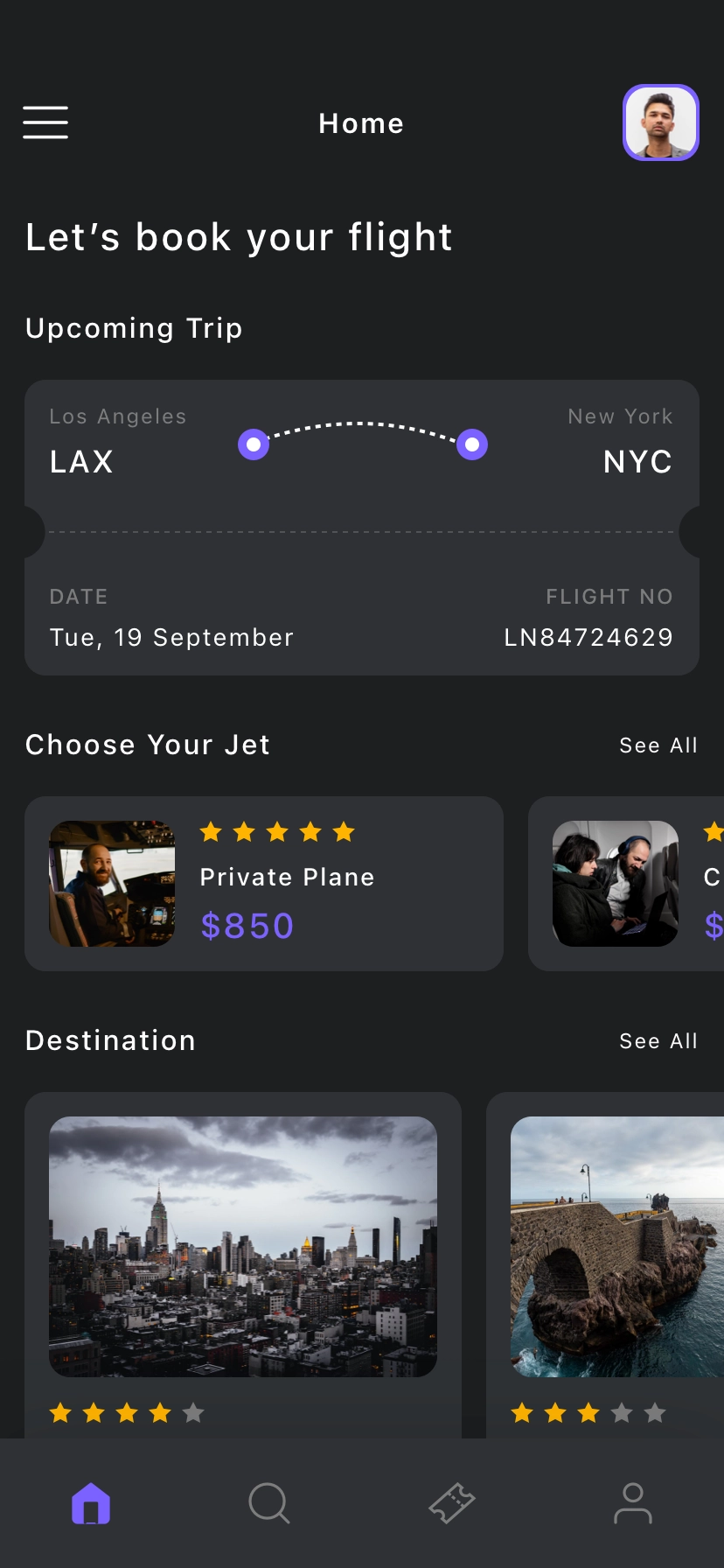
Task: Switch to the tickets tab
Action: [x=452, y=1503]
